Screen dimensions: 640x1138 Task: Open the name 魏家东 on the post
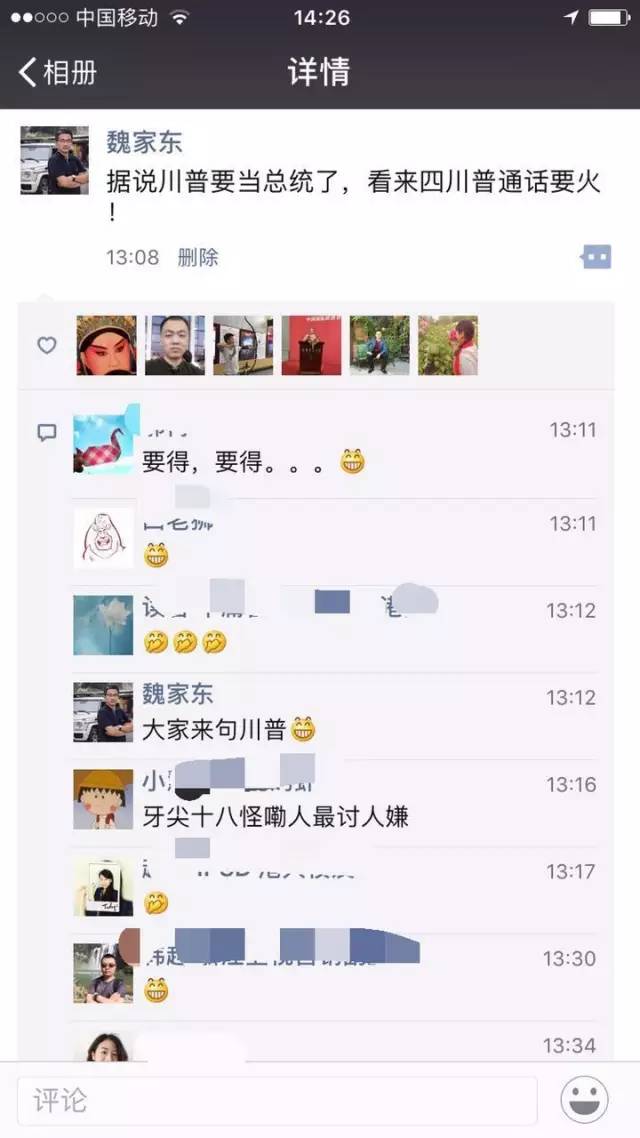click(x=145, y=142)
